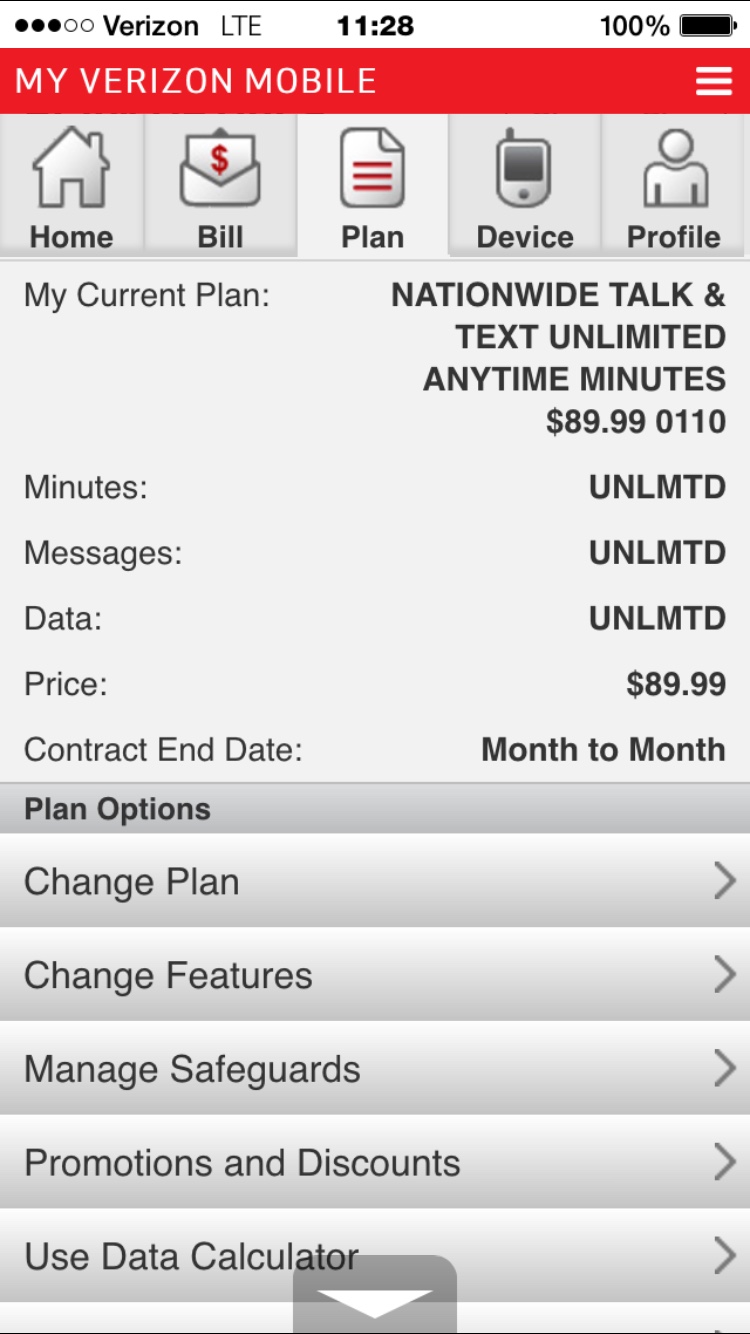Open Change Features option
The image size is (750, 1334).
(375, 975)
